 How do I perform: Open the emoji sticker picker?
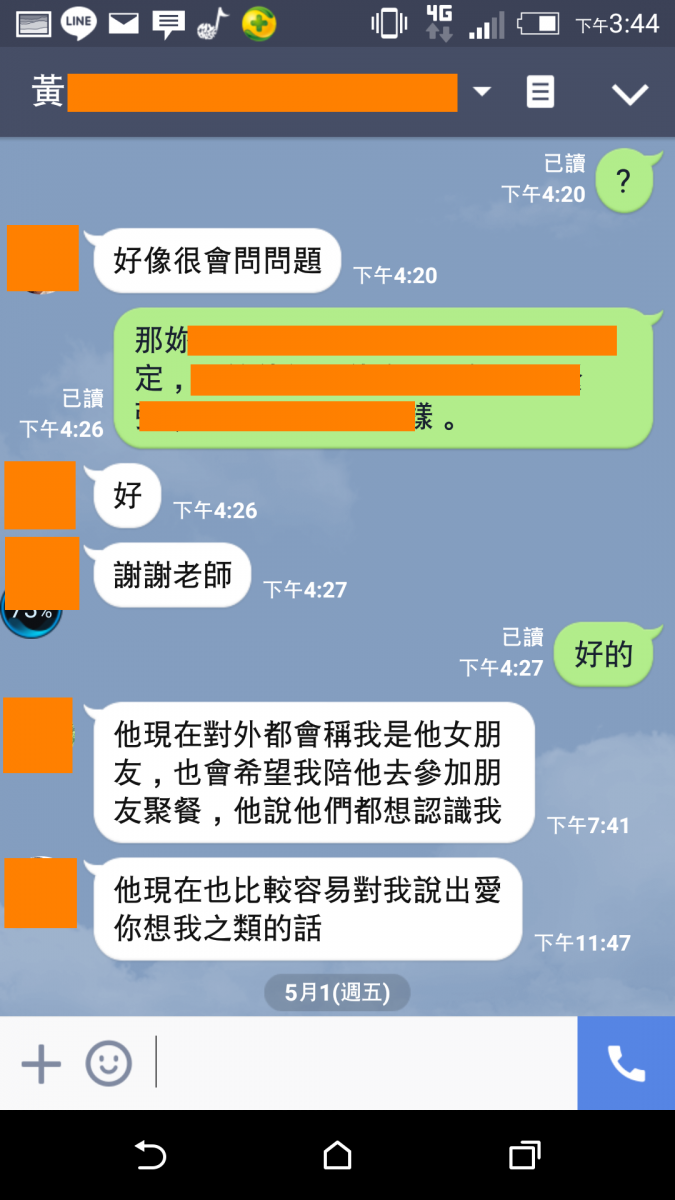(x=108, y=1064)
